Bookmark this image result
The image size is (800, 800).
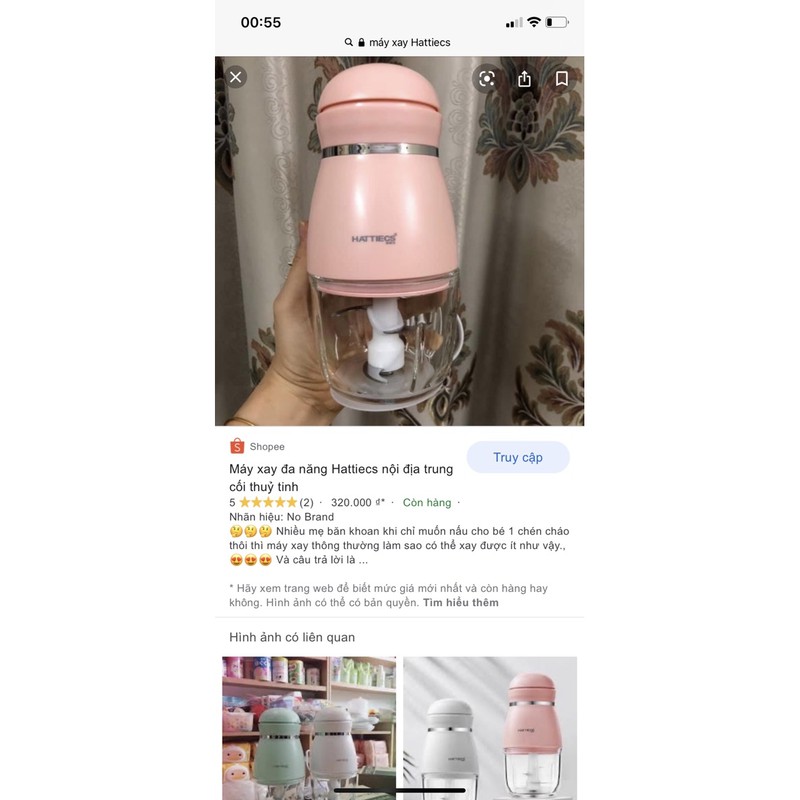click(x=562, y=78)
